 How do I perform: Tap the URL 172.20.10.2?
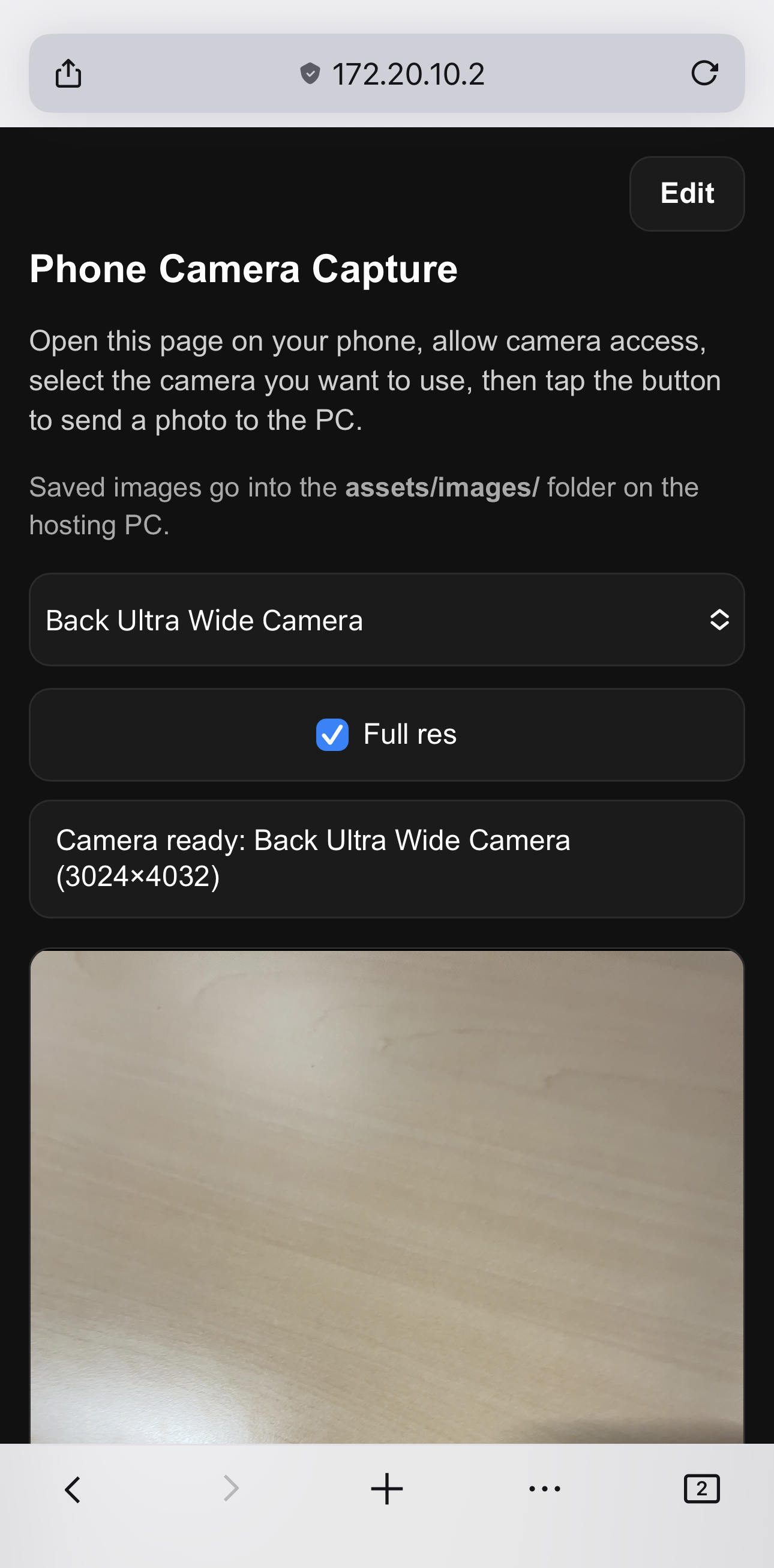[408, 73]
